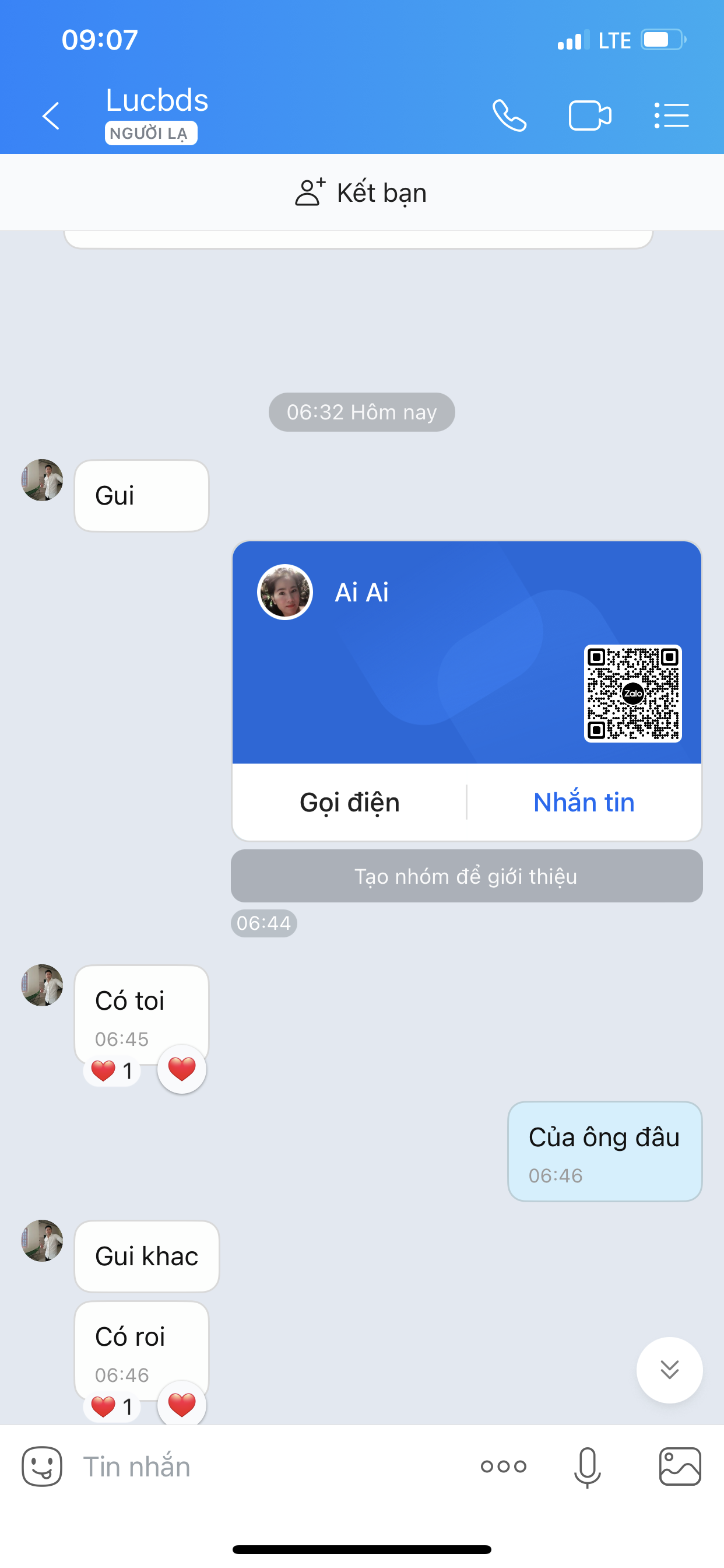Open Lucbds avatar beside "Gui" message

click(x=42, y=480)
